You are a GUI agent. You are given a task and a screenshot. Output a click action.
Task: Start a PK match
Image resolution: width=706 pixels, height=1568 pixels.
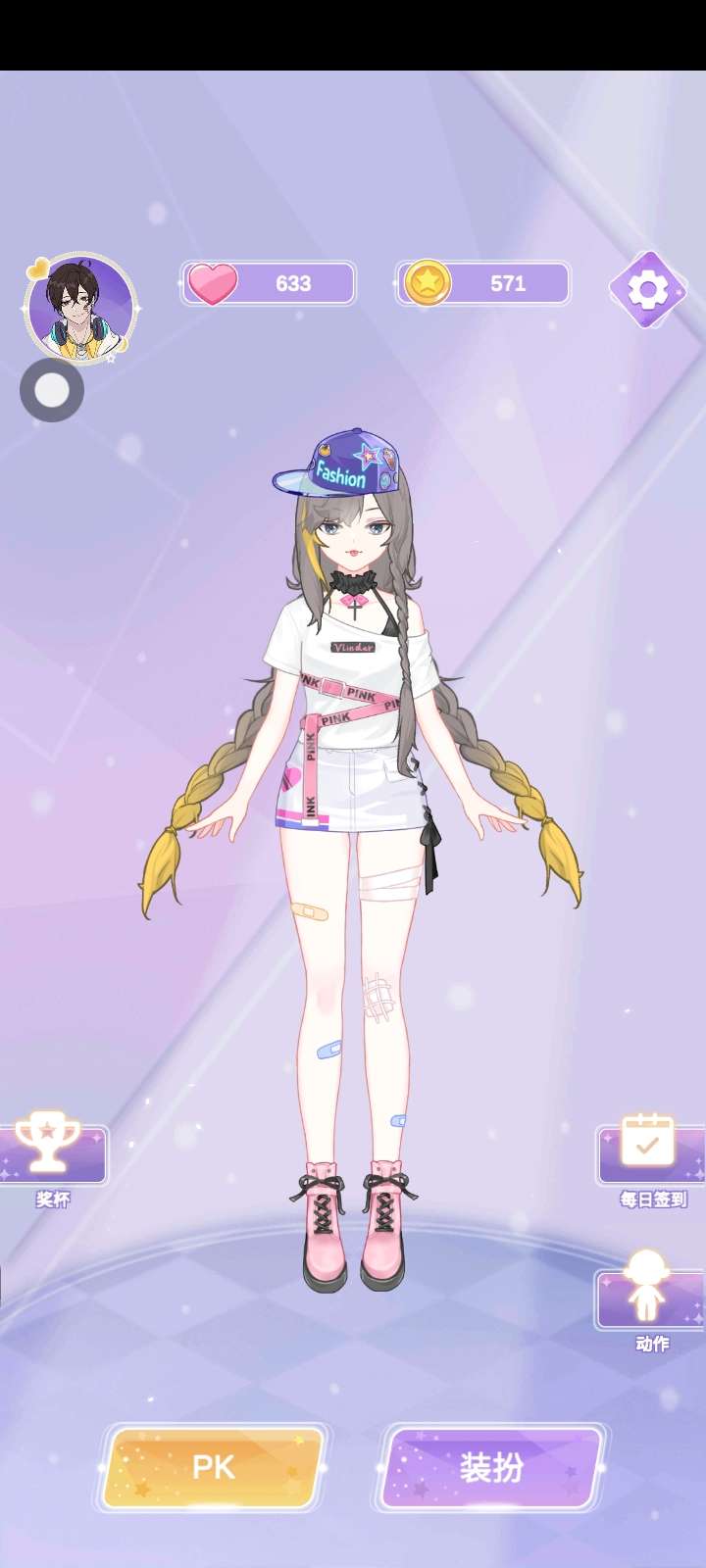click(213, 1466)
